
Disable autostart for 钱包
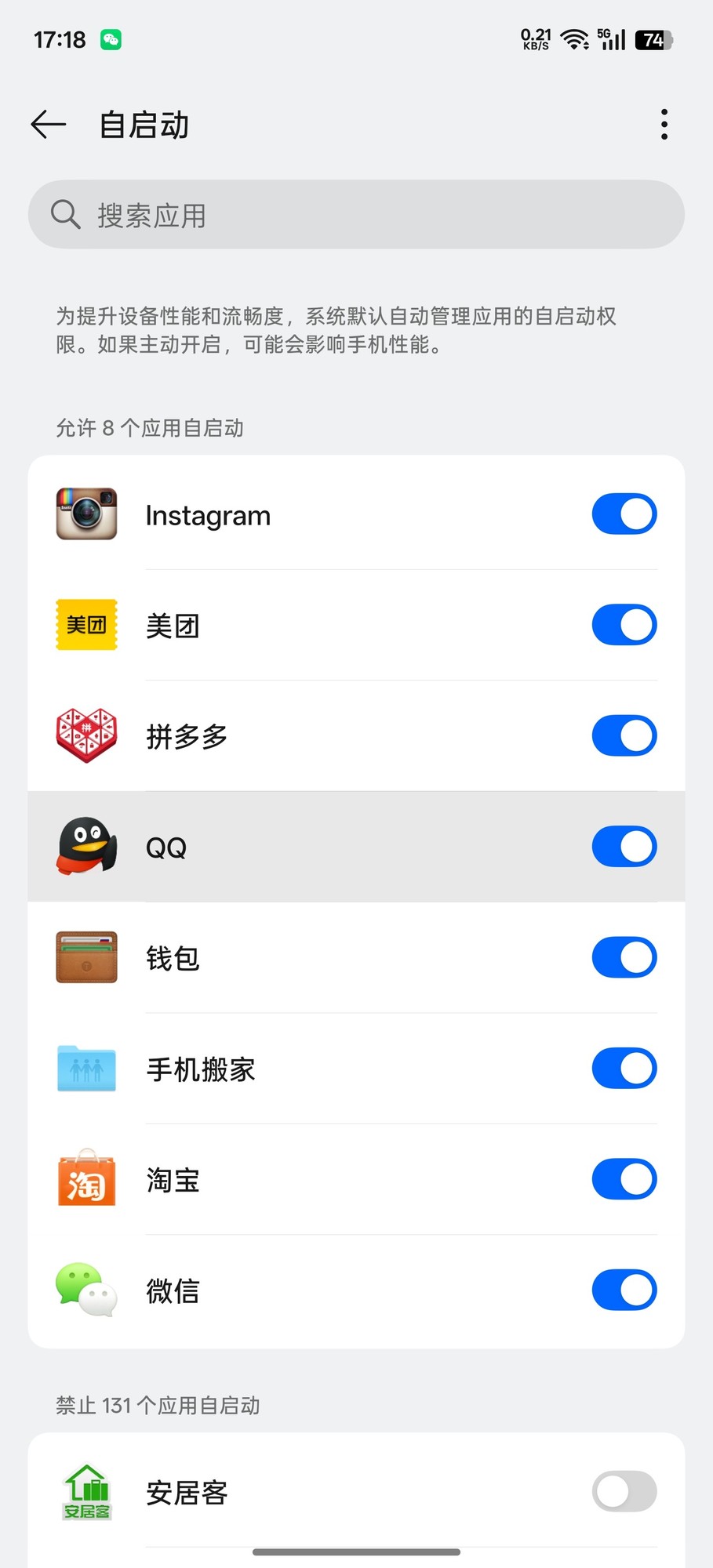pyautogui.click(x=624, y=957)
